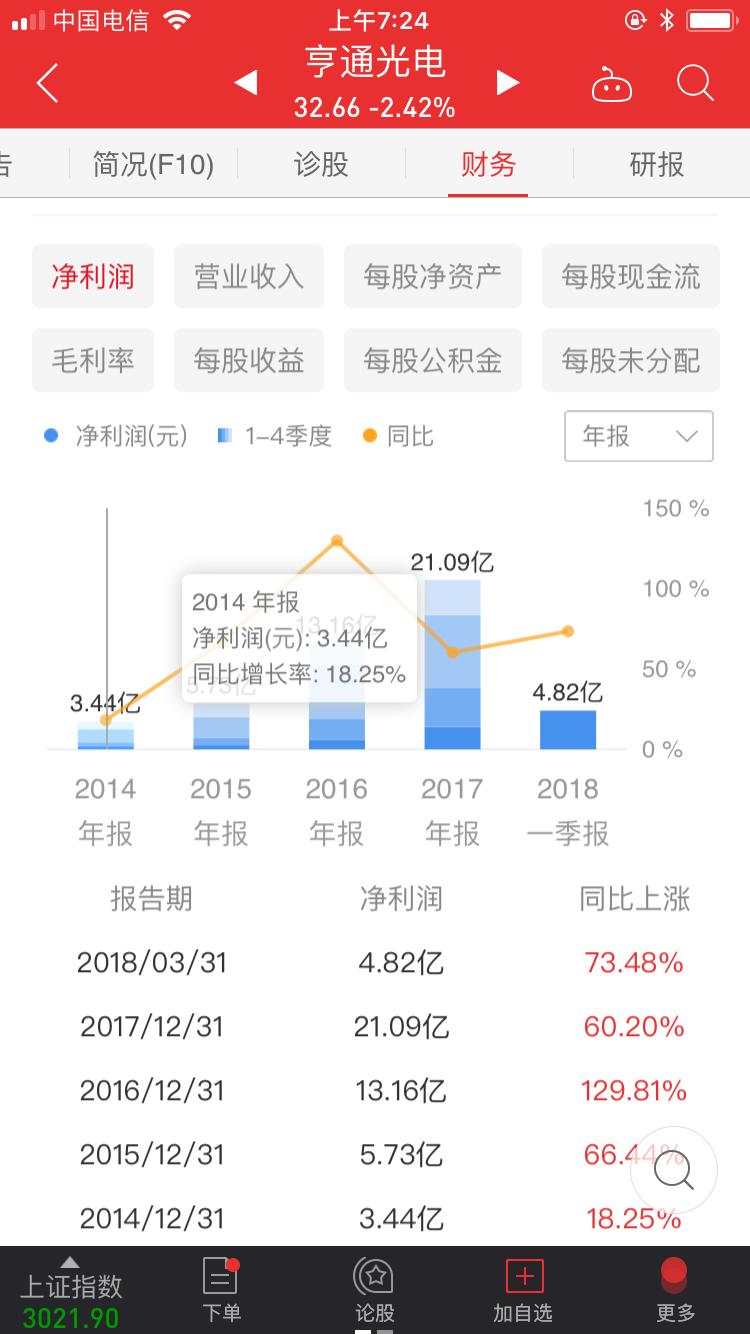Image resolution: width=750 pixels, height=1334 pixels.
Task: Open the 年报 report period dropdown
Action: coord(637,436)
